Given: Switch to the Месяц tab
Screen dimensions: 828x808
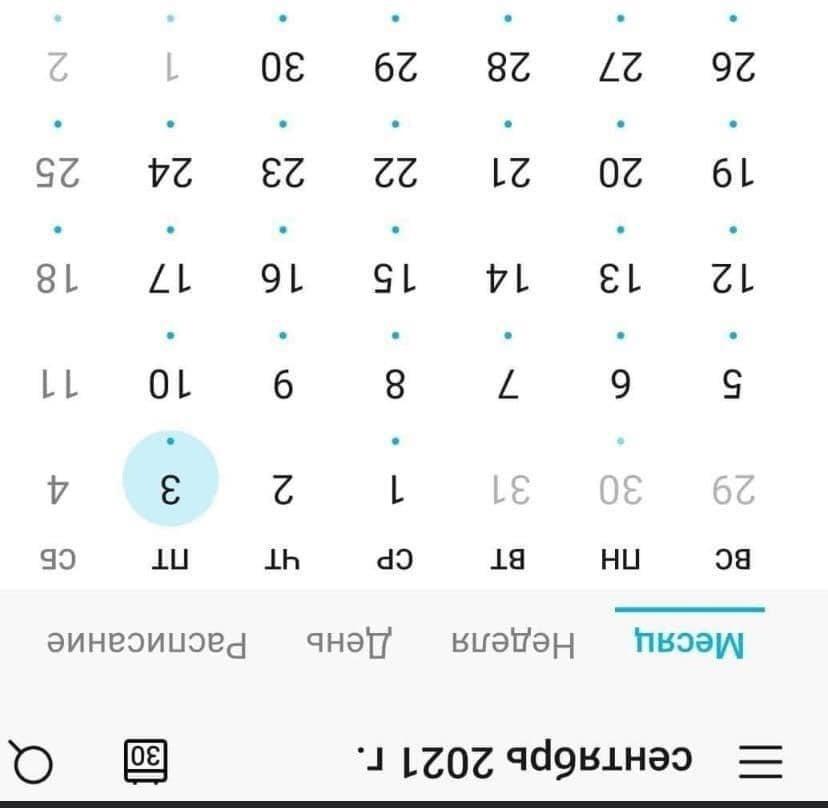Looking at the screenshot, I should [x=690, y=642].
